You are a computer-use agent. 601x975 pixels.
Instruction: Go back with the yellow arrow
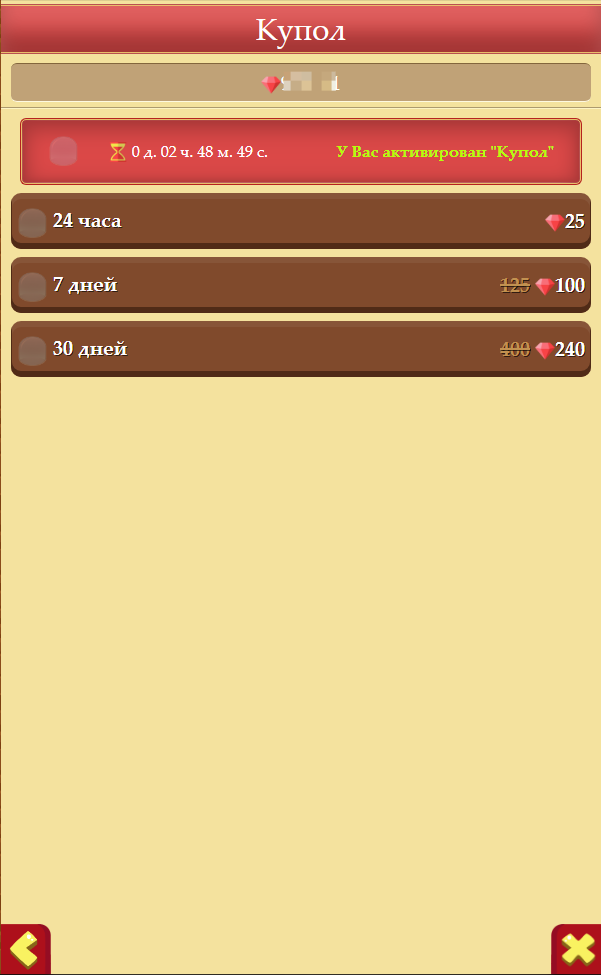coord(25,949)
